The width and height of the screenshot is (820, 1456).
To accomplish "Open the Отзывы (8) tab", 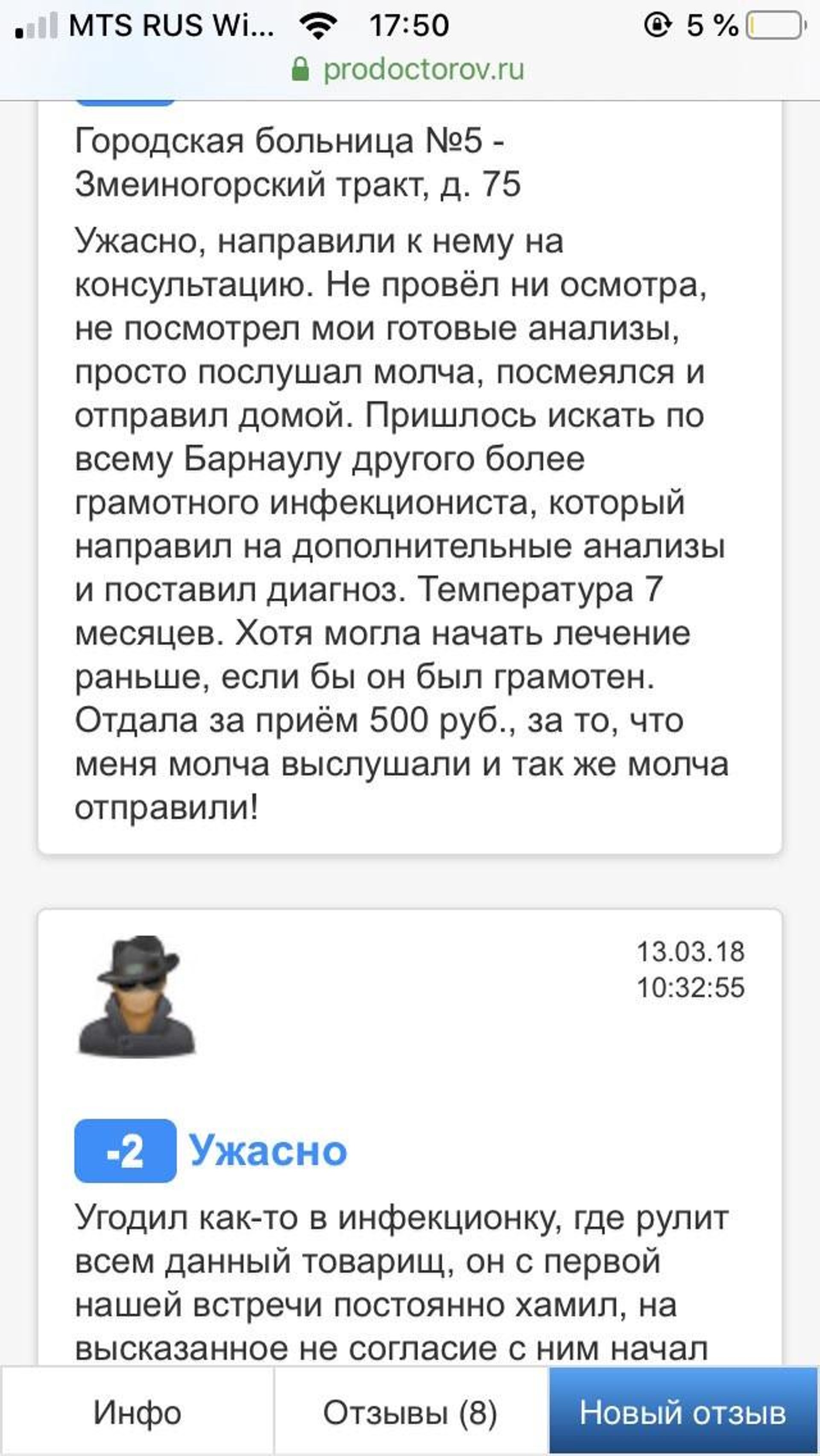I will (411, 1413).
